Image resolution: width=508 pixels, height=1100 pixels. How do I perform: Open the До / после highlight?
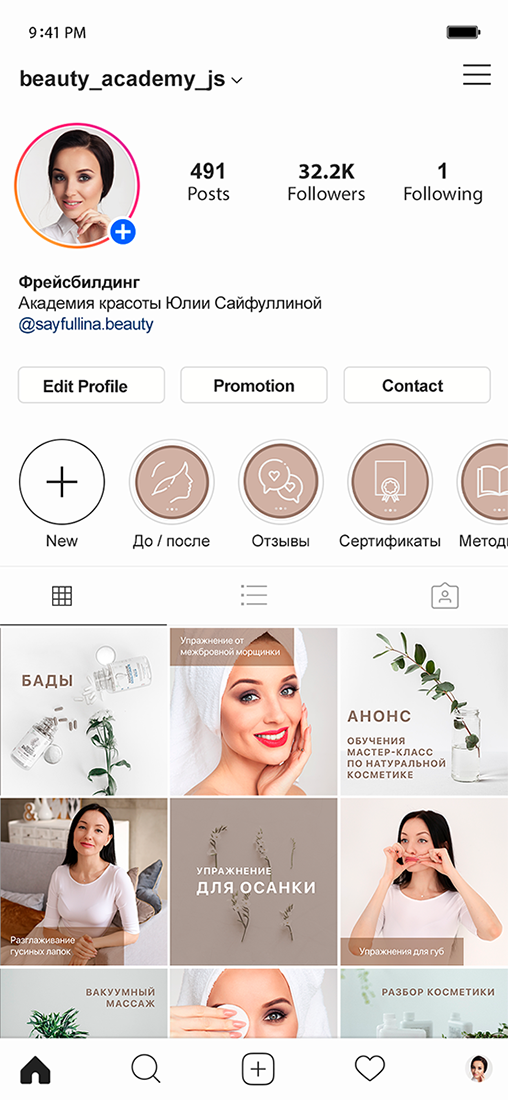pyautogui.click(x=172, y=483)
